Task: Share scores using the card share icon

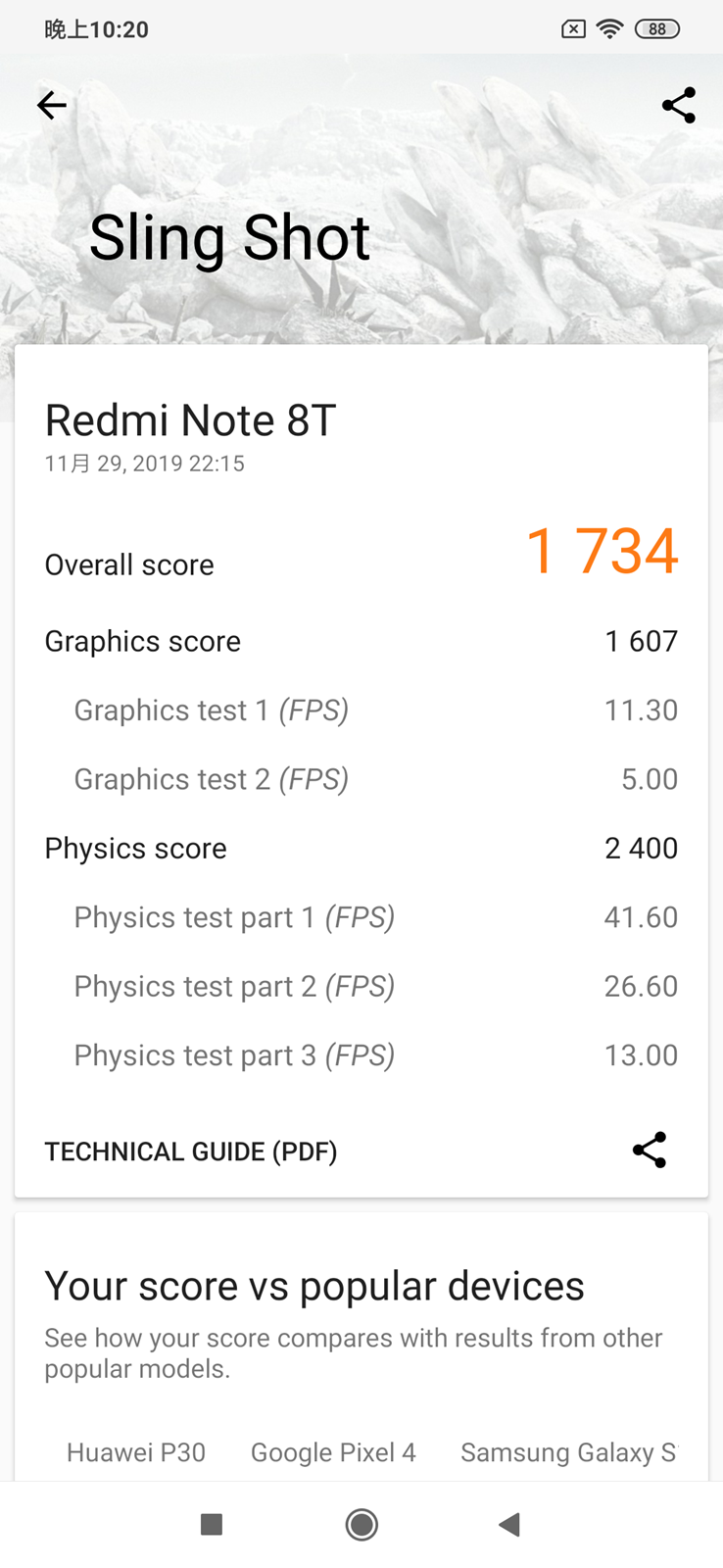Action: click(x=649, y=1150)
